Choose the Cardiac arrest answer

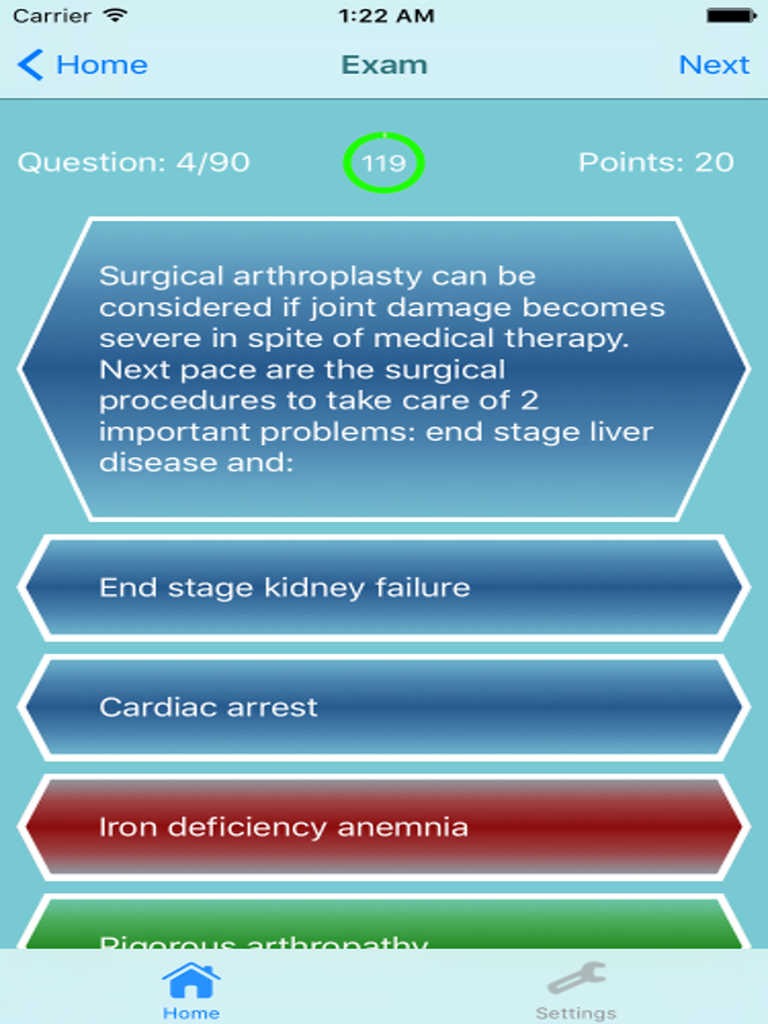tap(384, 707)
